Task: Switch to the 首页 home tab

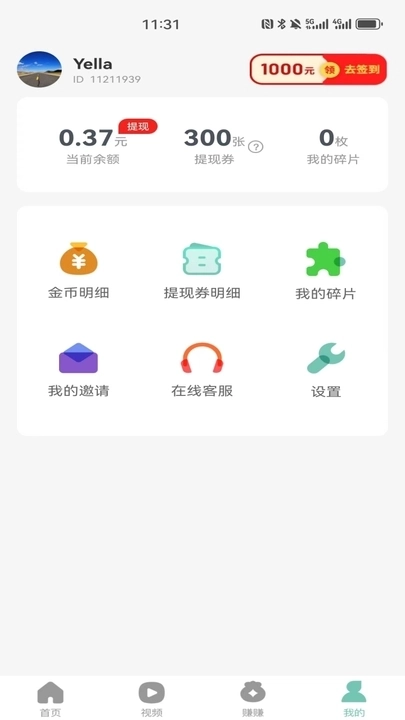Action: [x=51, y=699]
